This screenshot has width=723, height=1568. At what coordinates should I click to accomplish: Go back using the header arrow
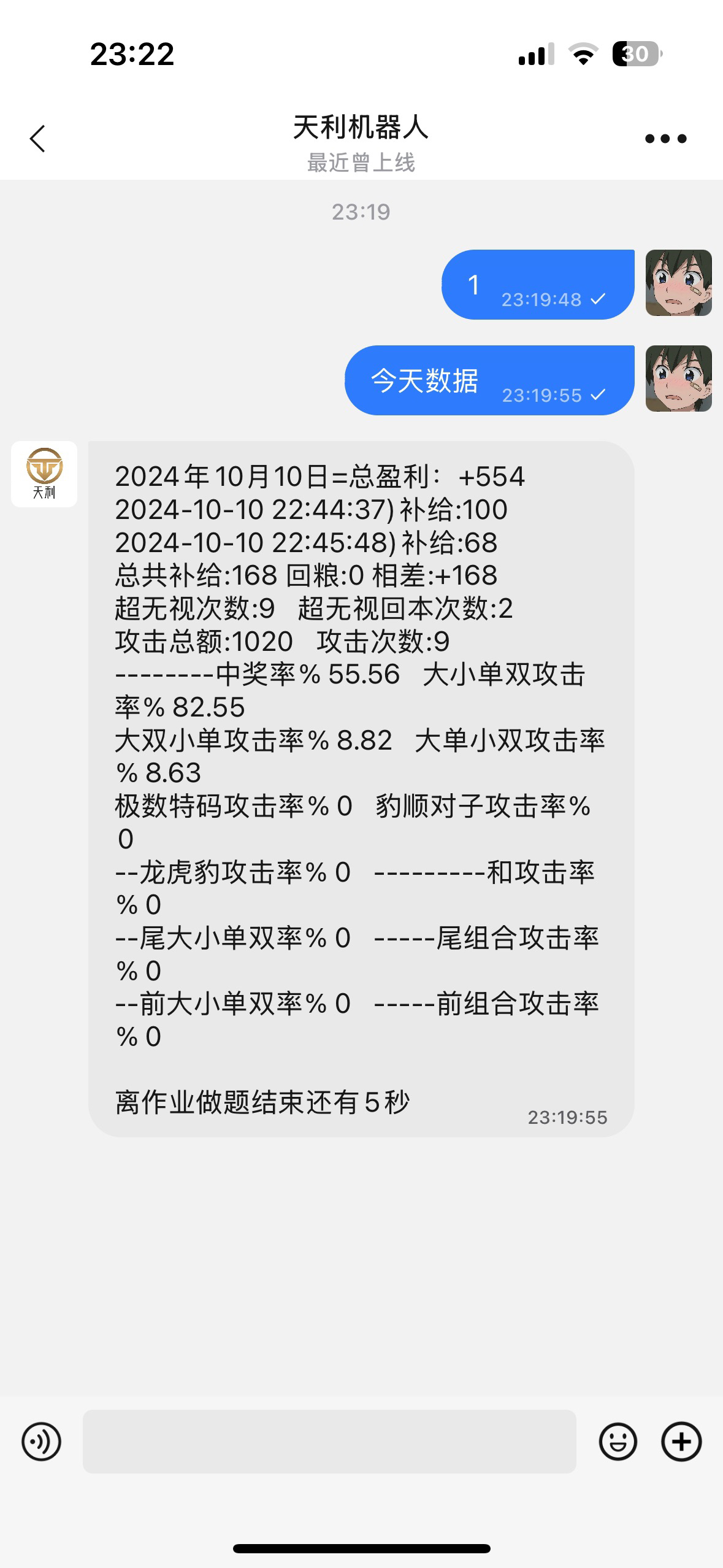(x=38, y=139)
